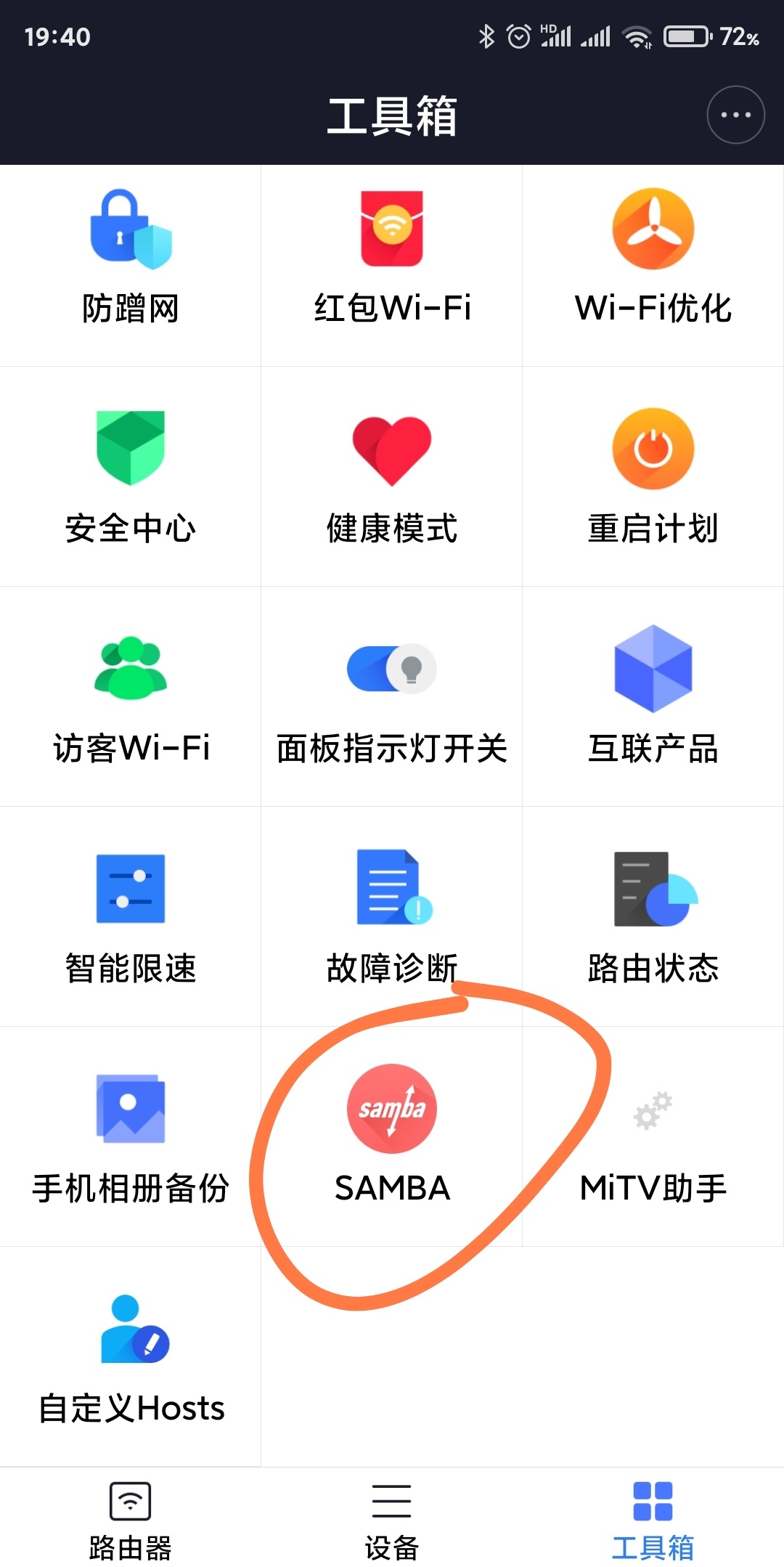Open 路由状态
Screen dimensions: 784x1567
[x=653, y=916]
